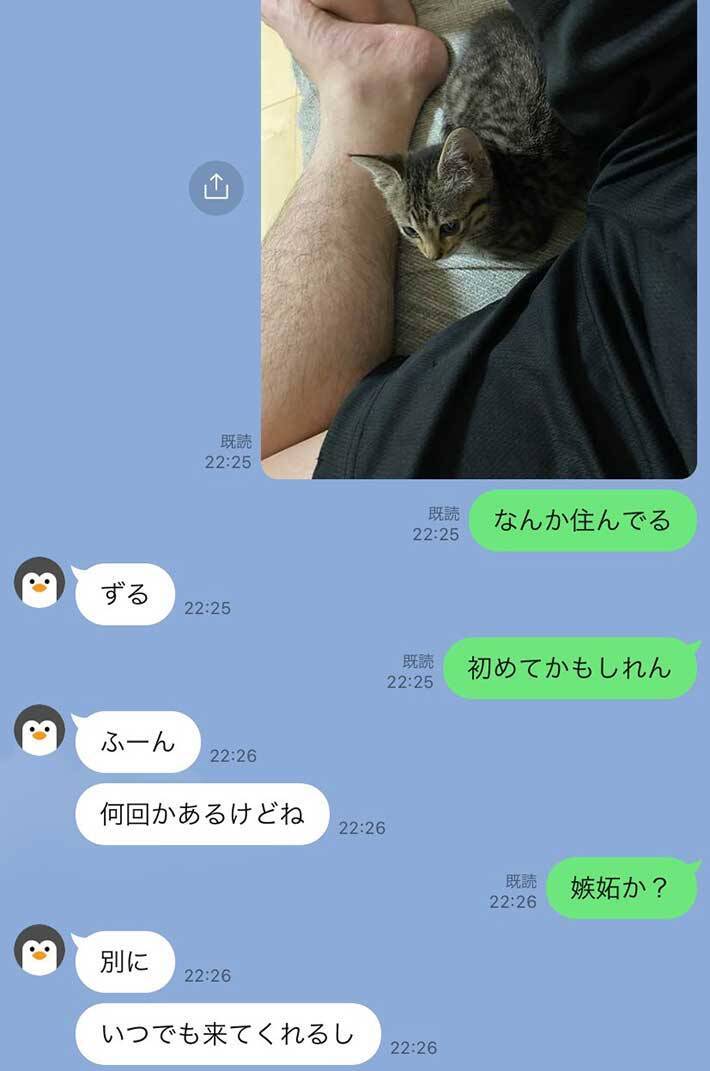710x1071 pixels.
Task: Share the kitten photo message
Action: [216, 187]
